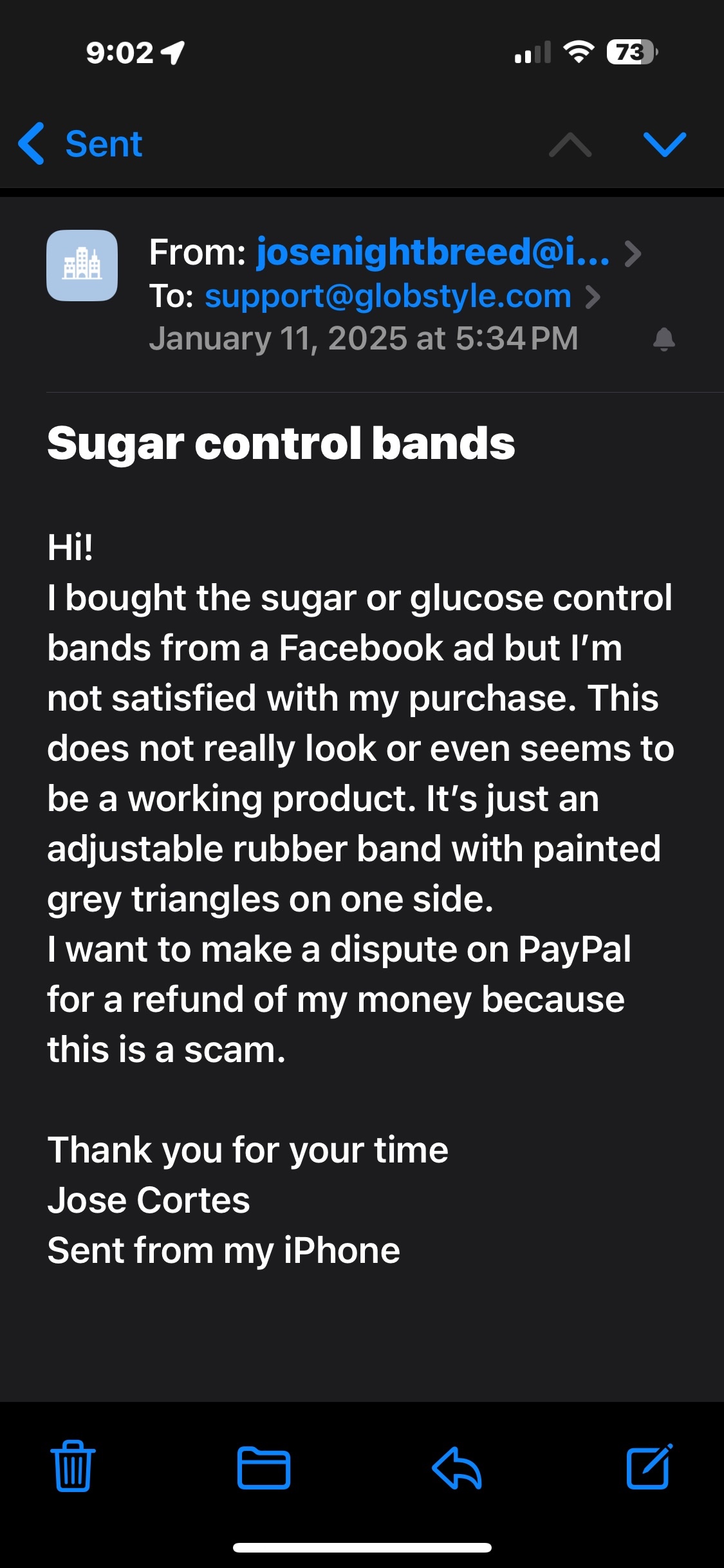The width and height of the screenshot is (724, 1568).
Task: Compose a new email
Action: point(649,1466)
